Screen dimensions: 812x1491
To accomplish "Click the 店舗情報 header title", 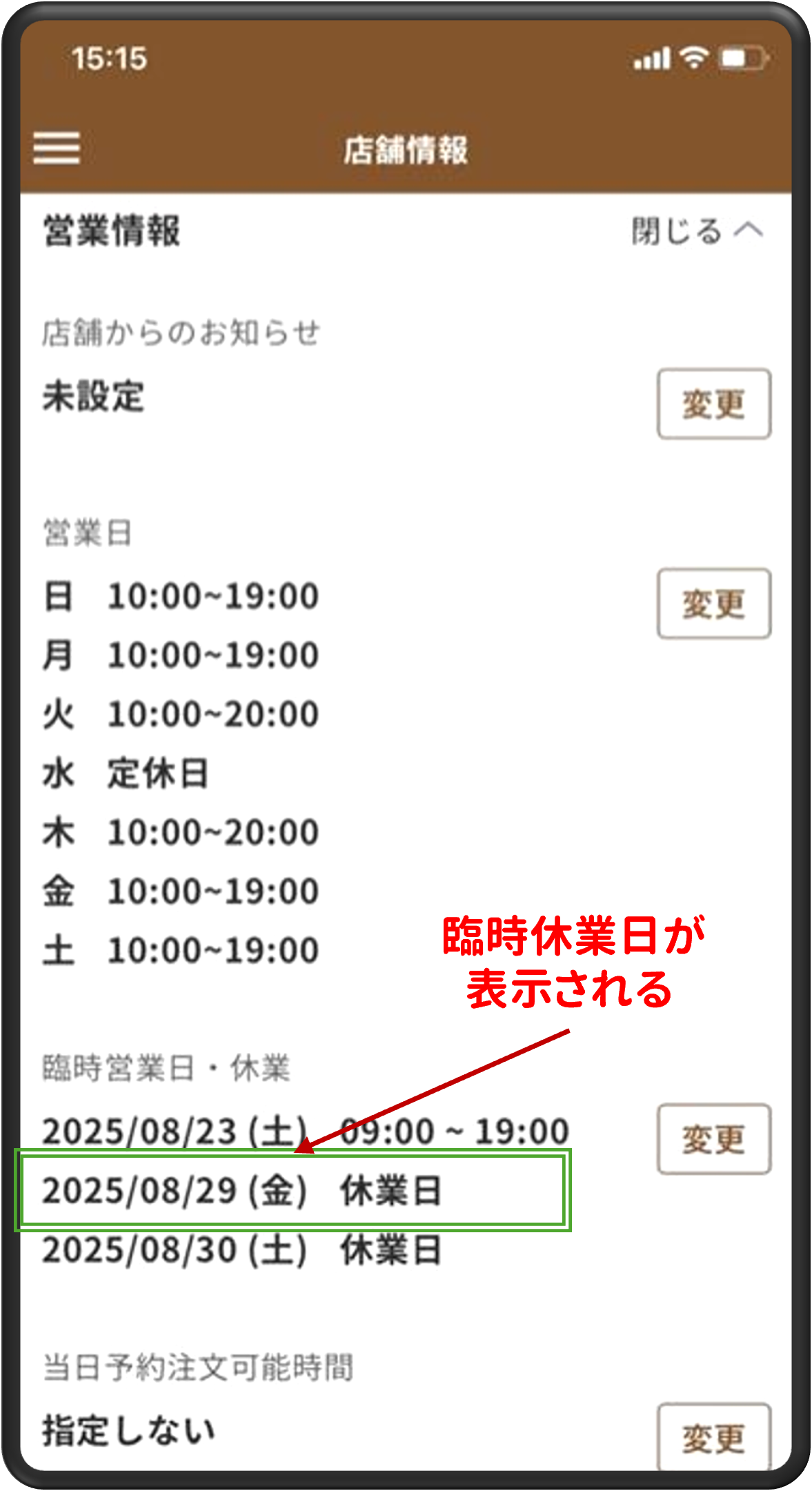I will pos(406,150).
